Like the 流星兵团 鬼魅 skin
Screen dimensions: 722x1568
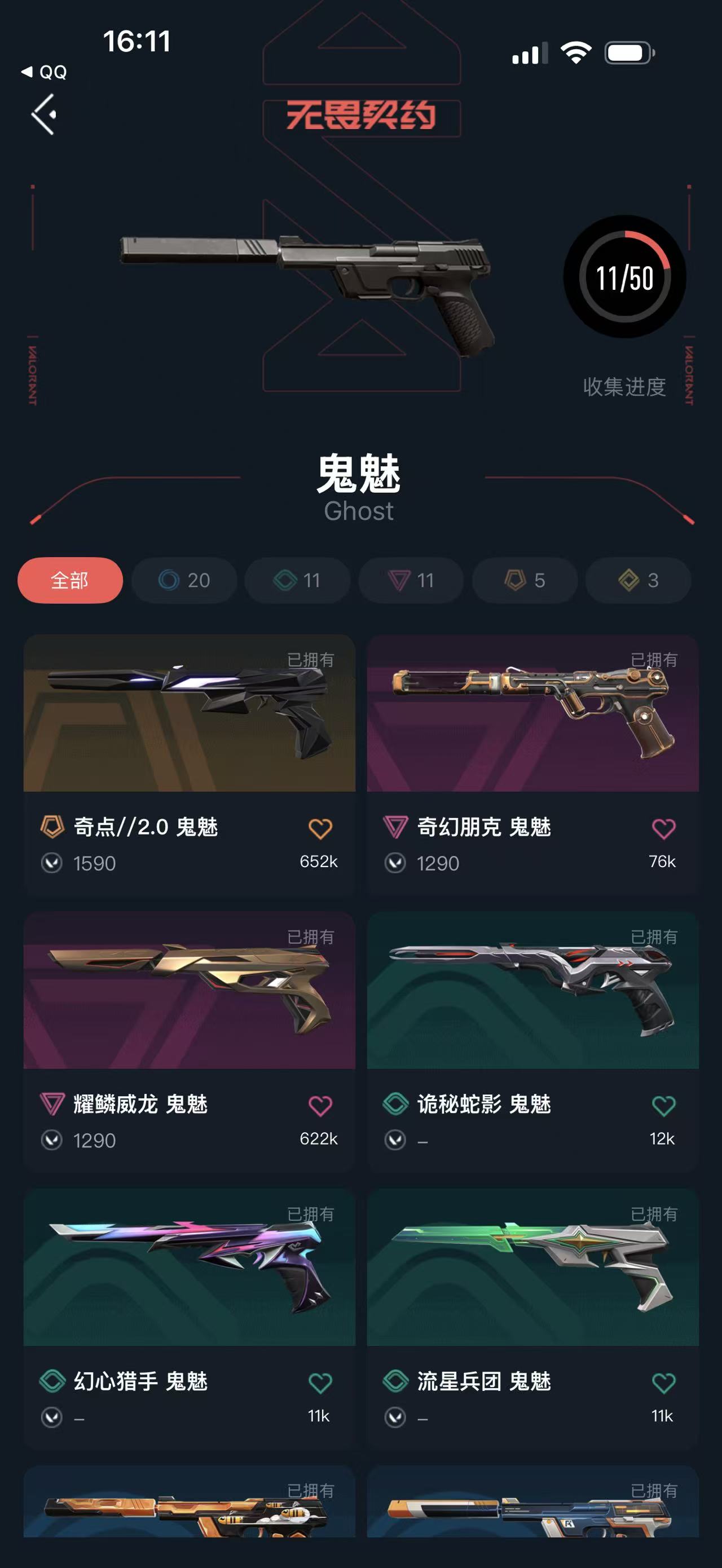click(x=663, y=1383)
